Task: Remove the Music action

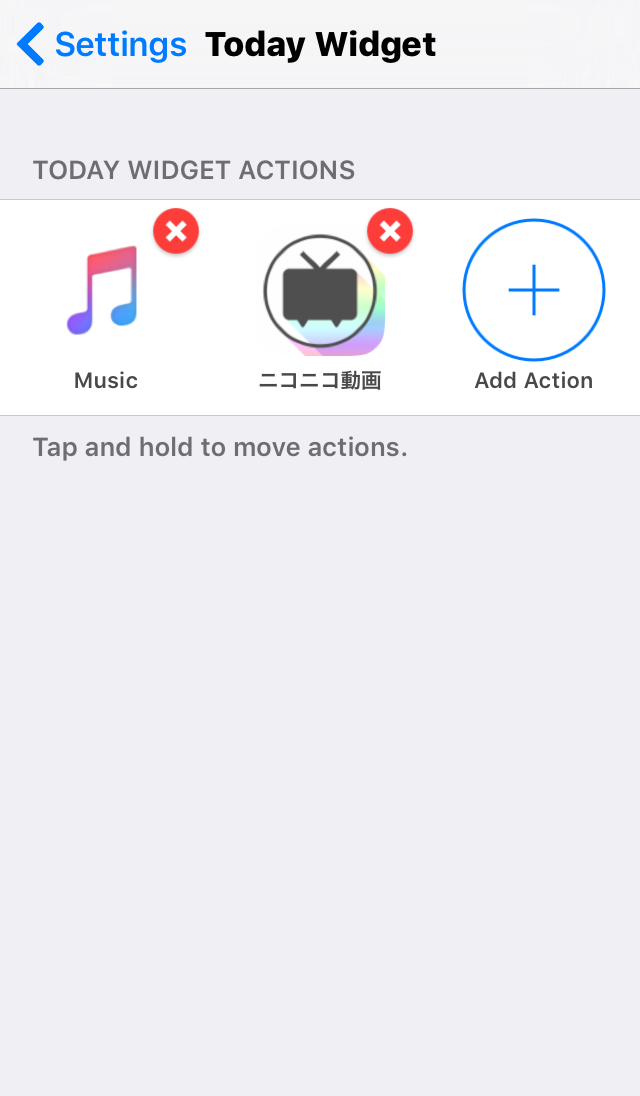Action: pyautogui.click(x=176, y=232)
